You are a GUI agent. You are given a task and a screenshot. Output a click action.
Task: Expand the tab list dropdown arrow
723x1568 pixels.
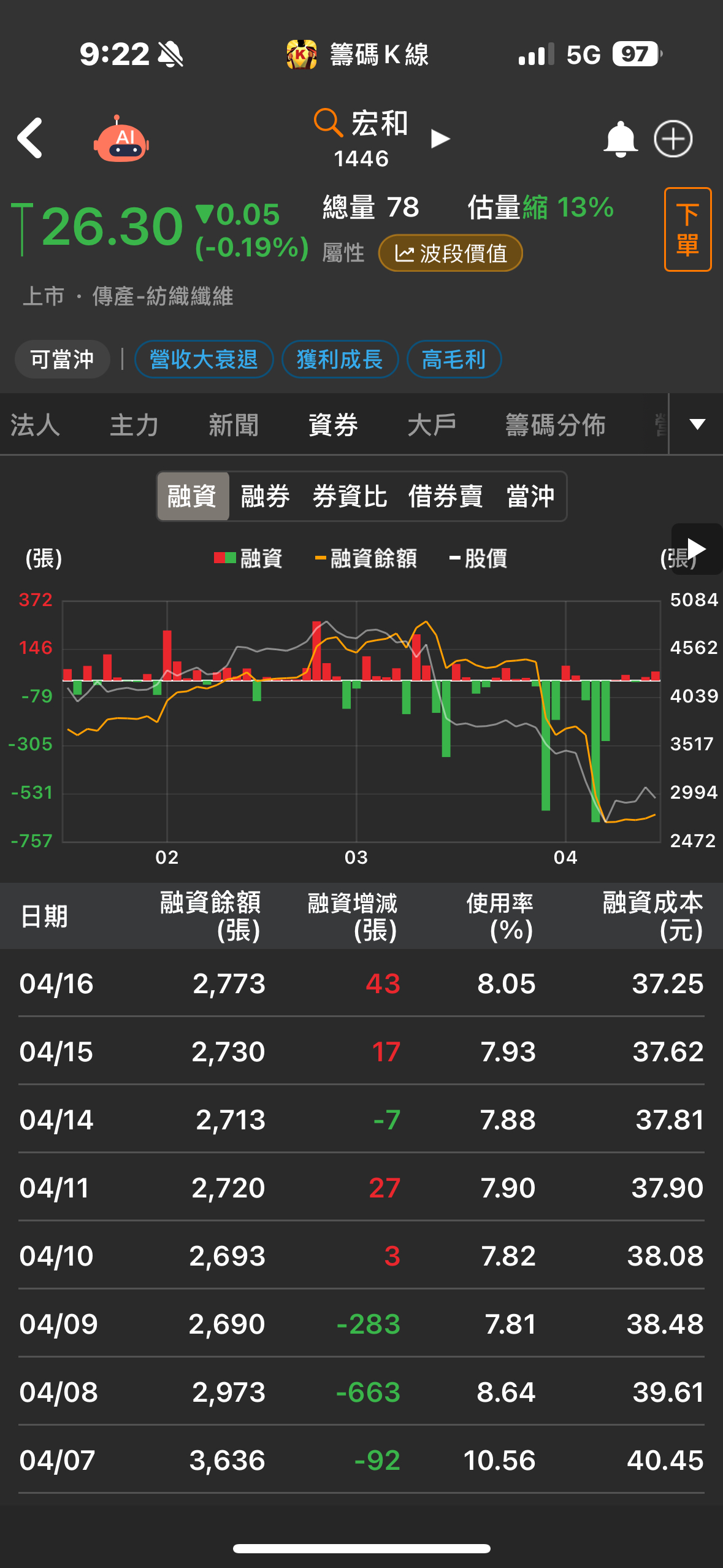point(697,424)
